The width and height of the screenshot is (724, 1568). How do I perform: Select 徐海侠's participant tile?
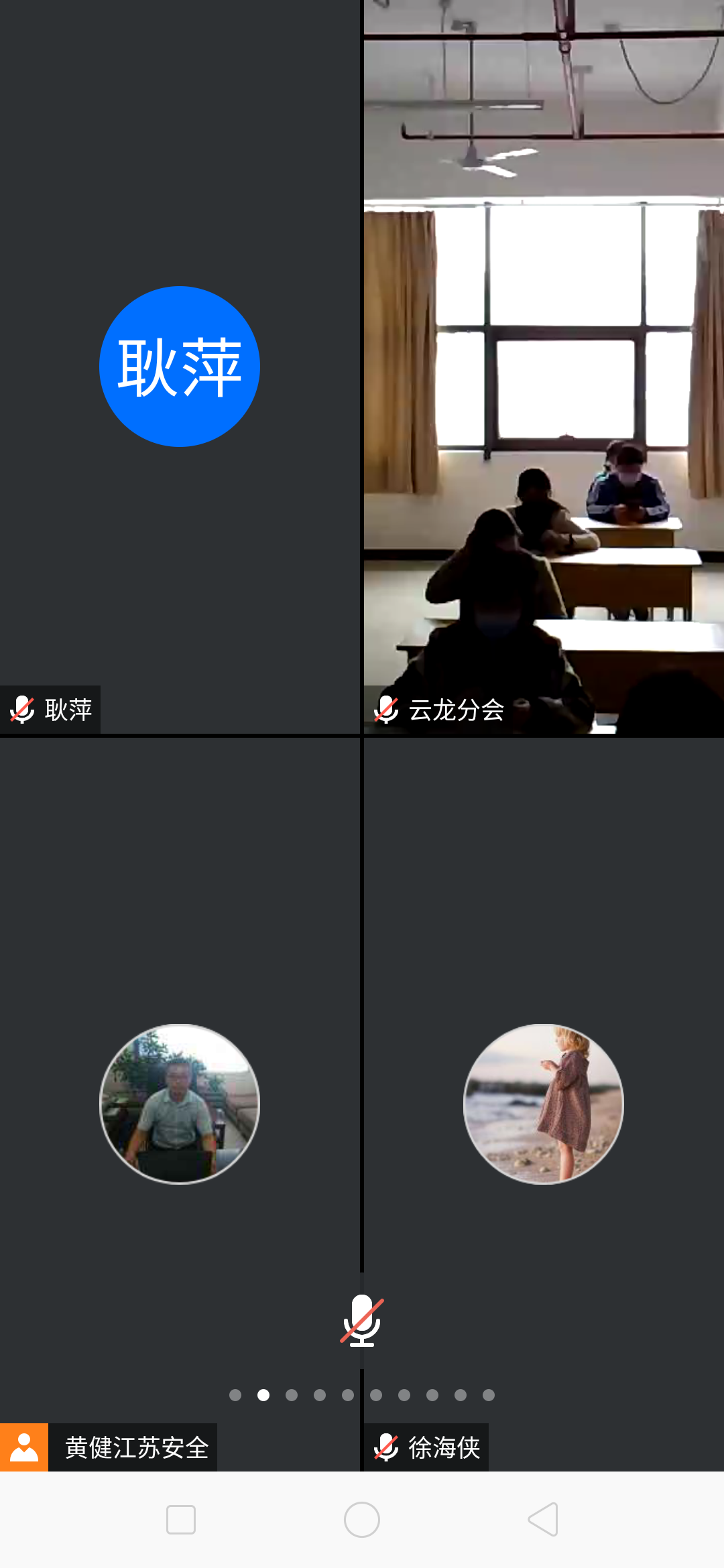pyautogui.click(x=543, y=1104)
